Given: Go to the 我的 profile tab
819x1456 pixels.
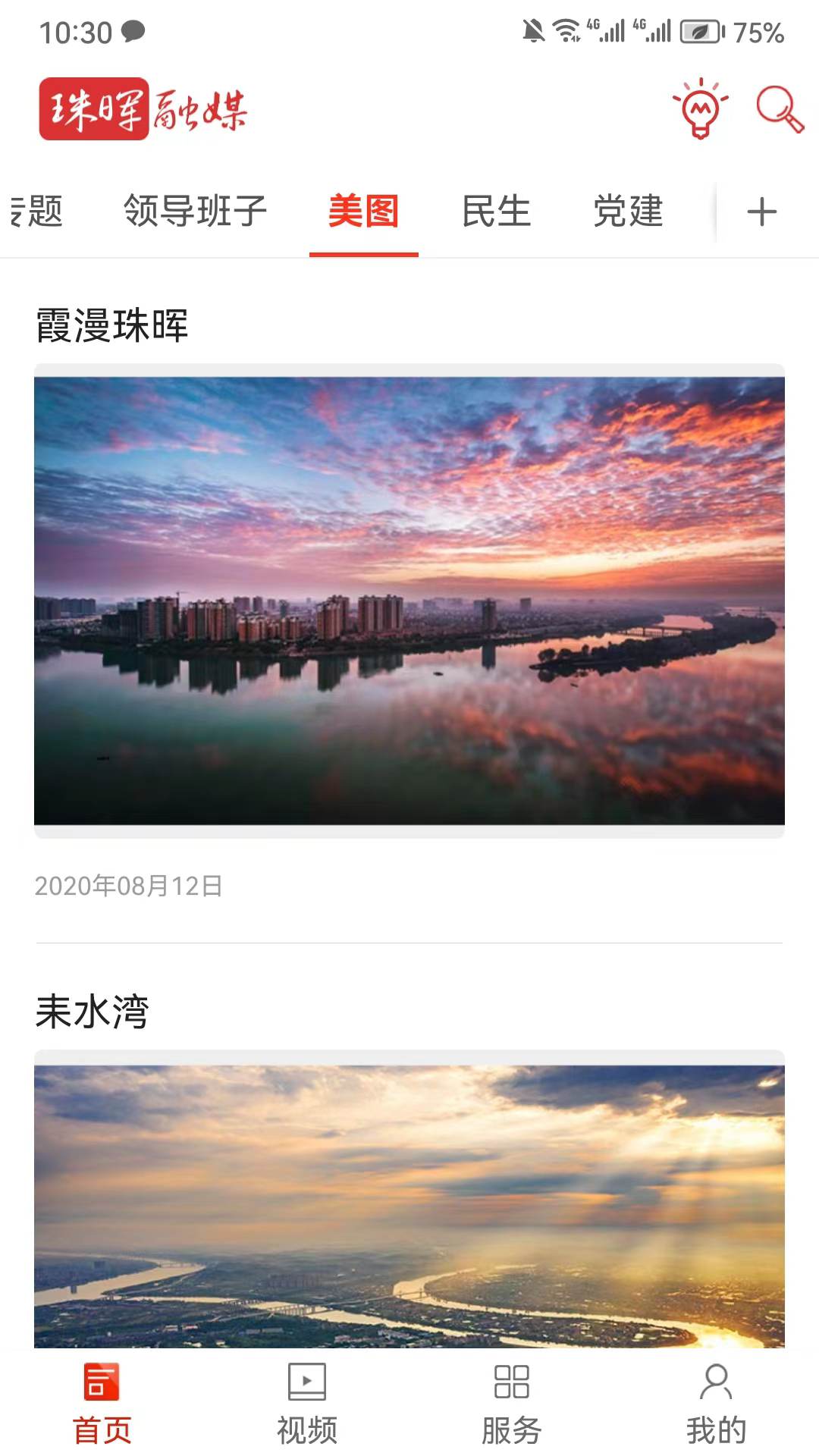Looking at the screenshot, I should pos(716,1403).
